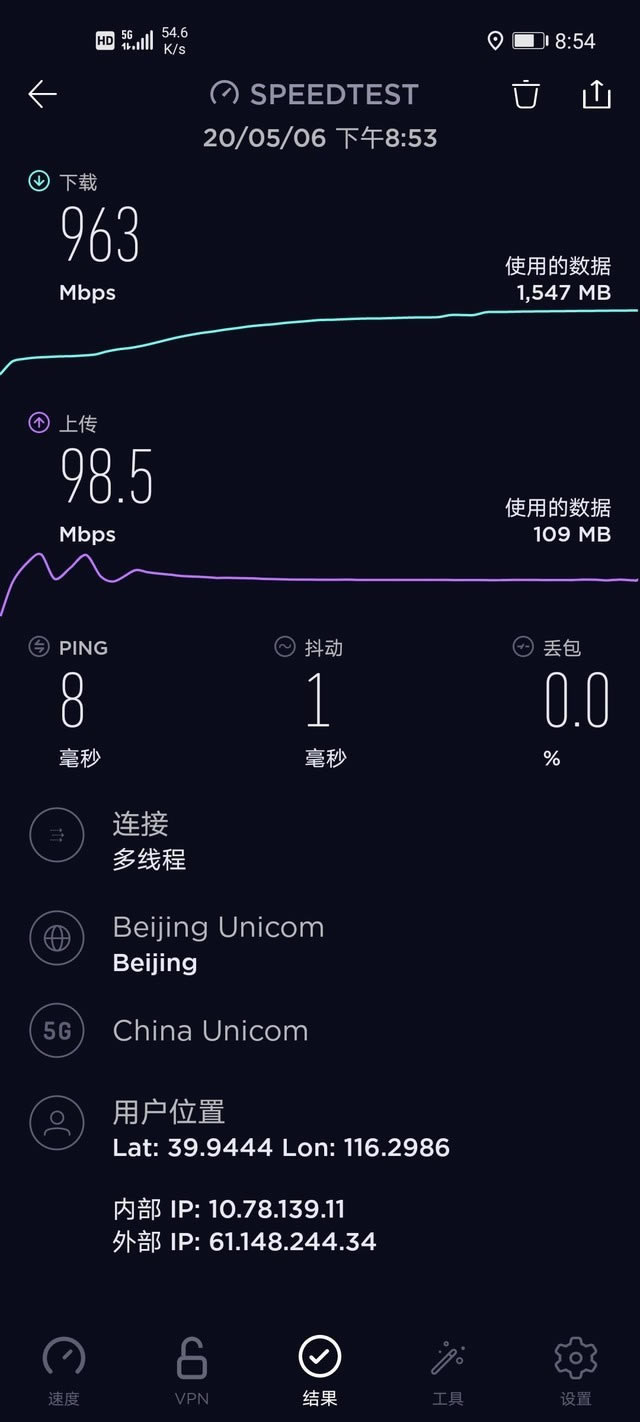
Task: Switch to the 速度 tab
Action: 64,1370
